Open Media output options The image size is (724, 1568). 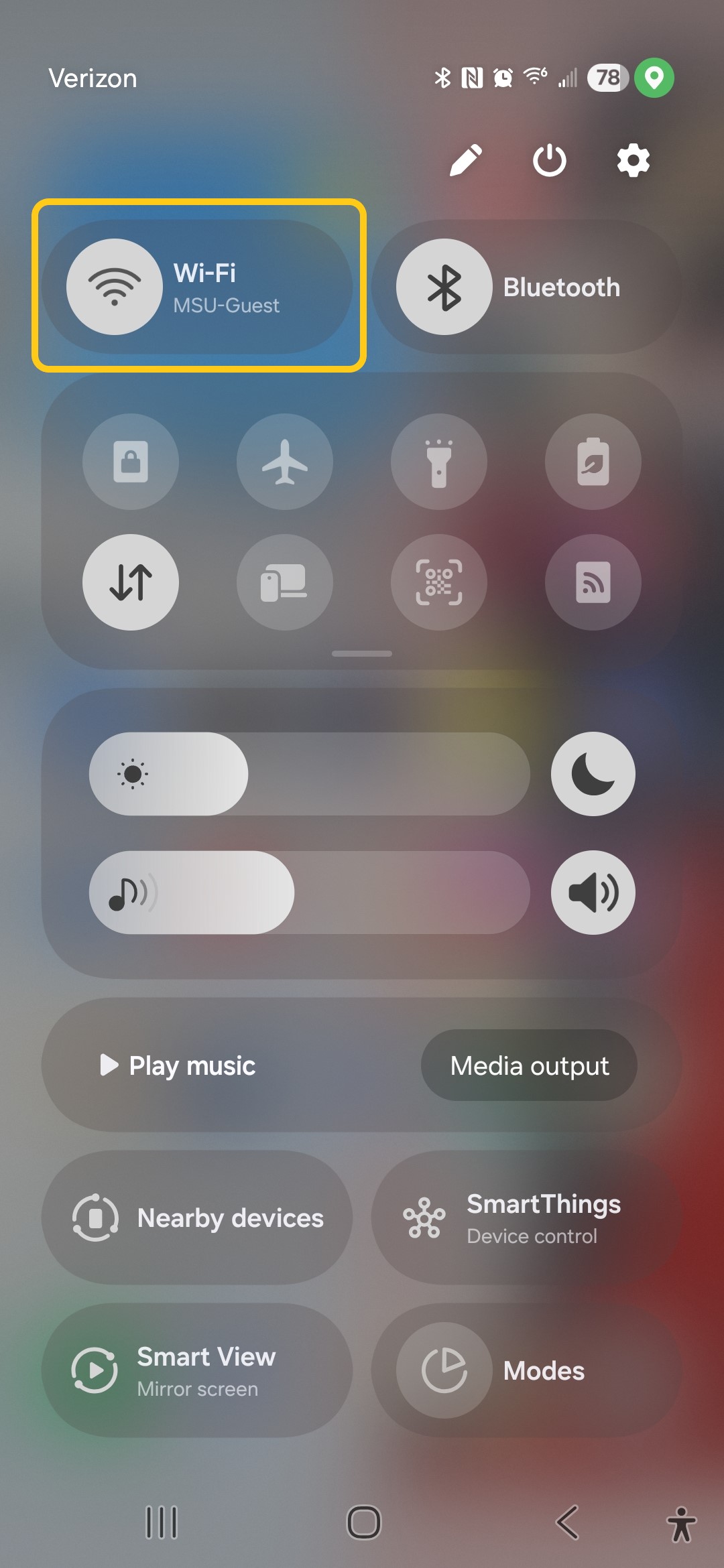tap(529, 1065)
